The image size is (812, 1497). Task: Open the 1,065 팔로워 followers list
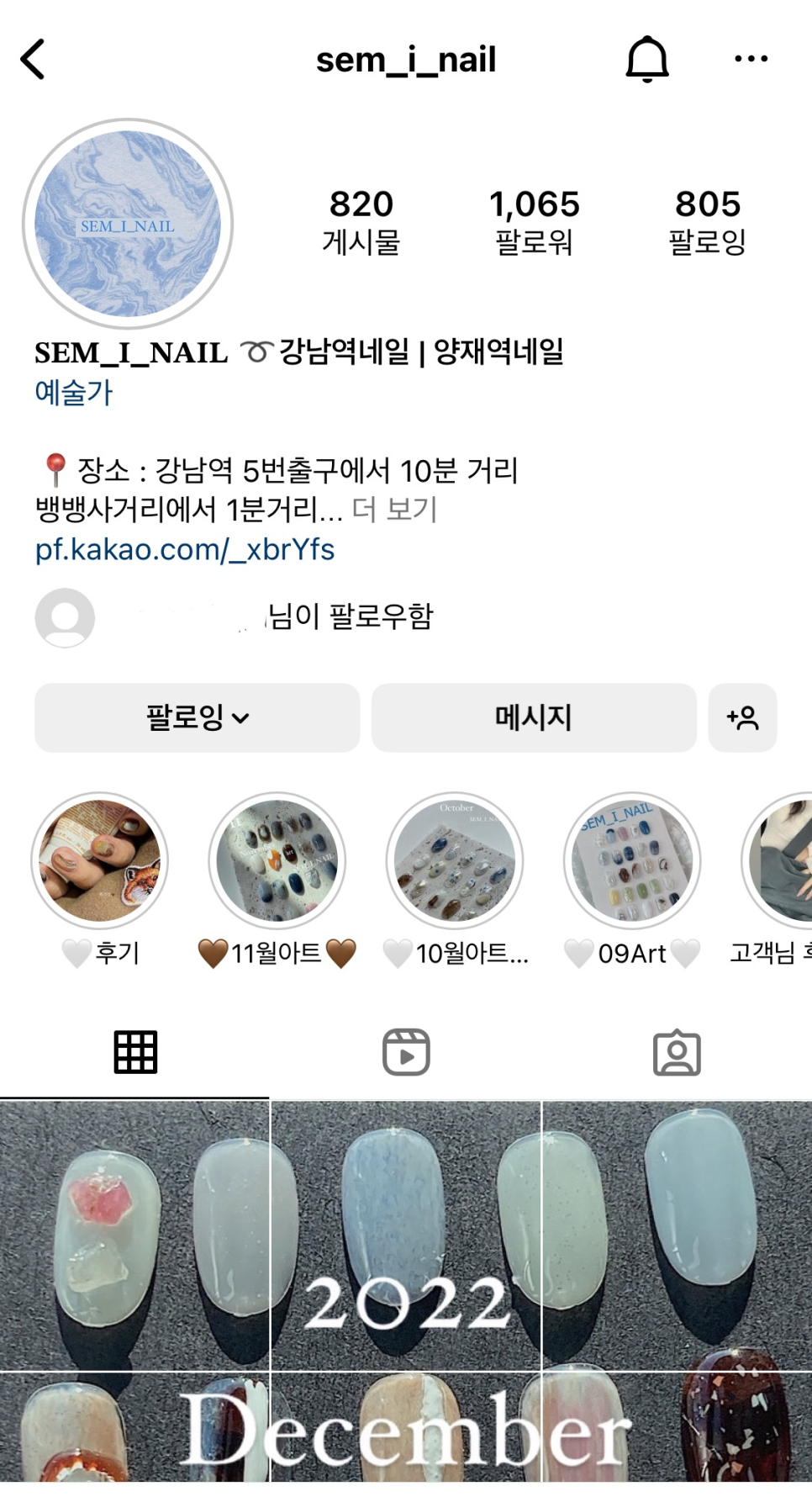535,221
